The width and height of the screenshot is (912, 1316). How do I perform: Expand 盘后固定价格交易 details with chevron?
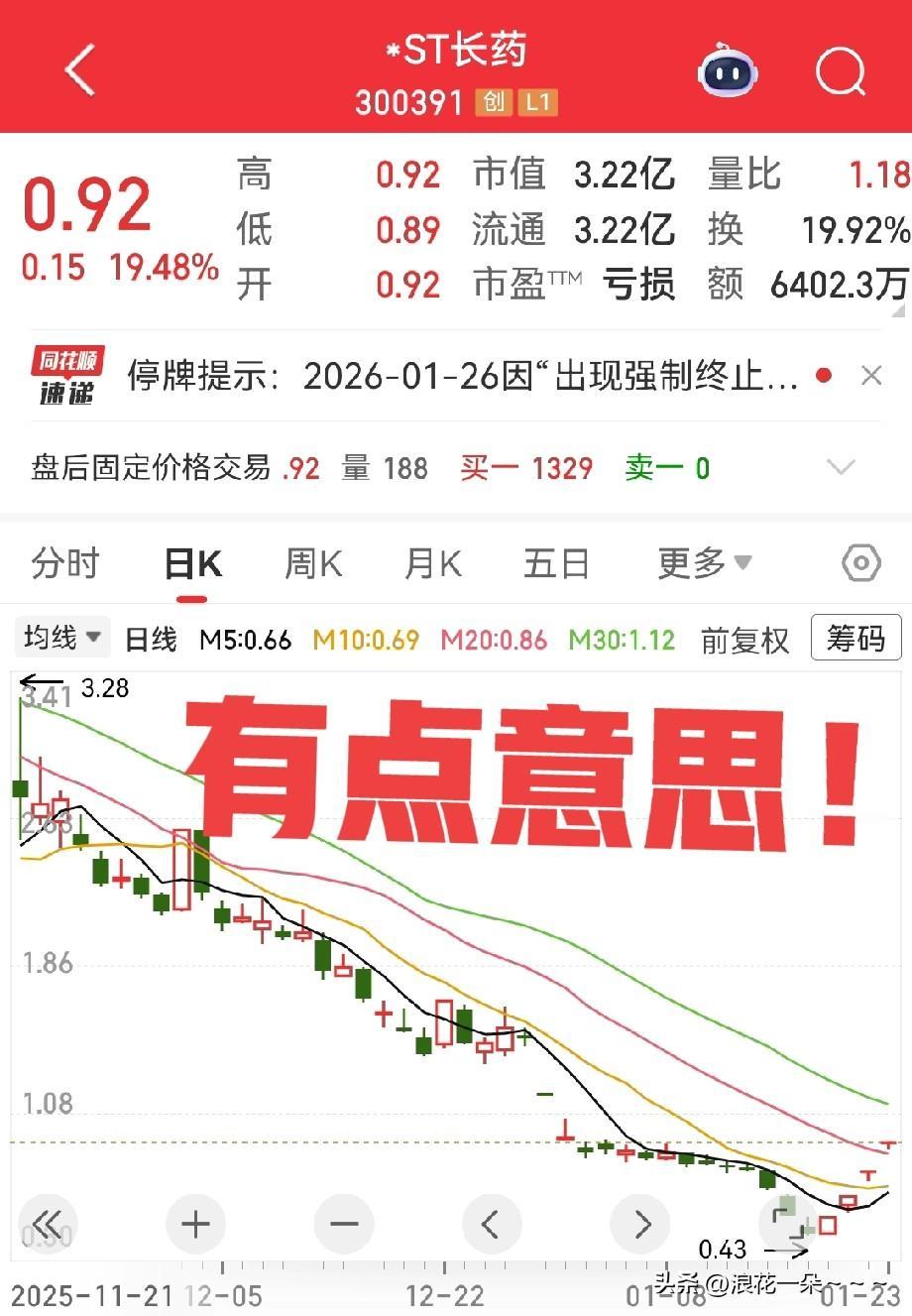(841, 466)
